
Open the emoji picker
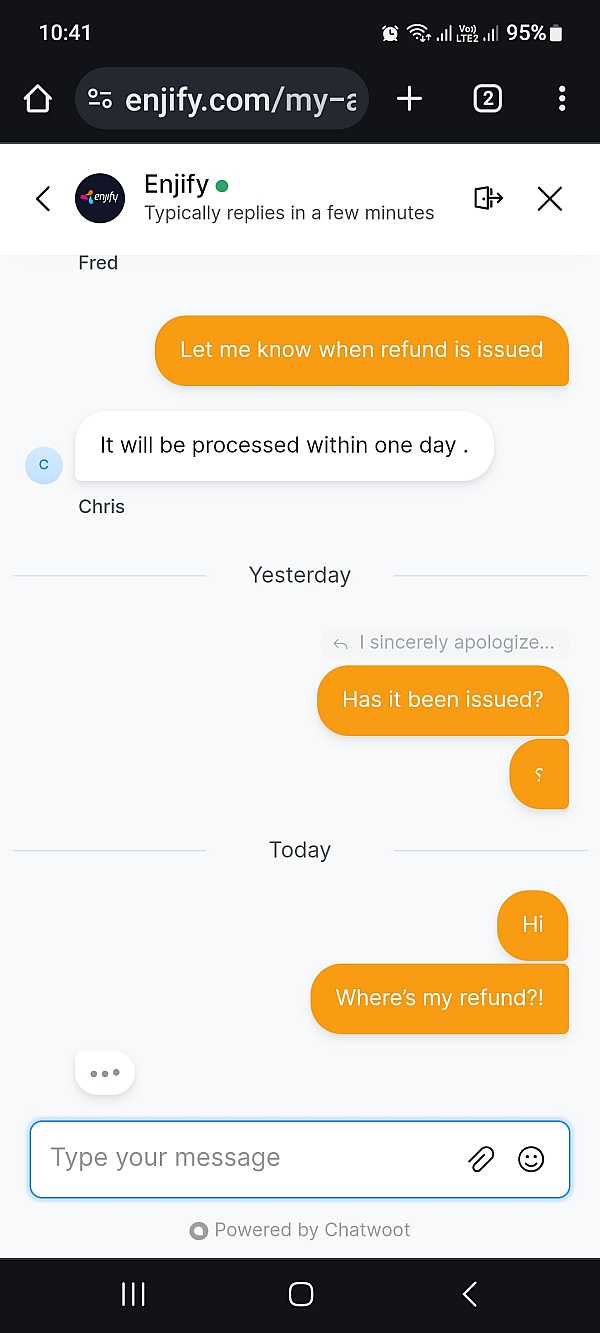tap(531, 1159)
